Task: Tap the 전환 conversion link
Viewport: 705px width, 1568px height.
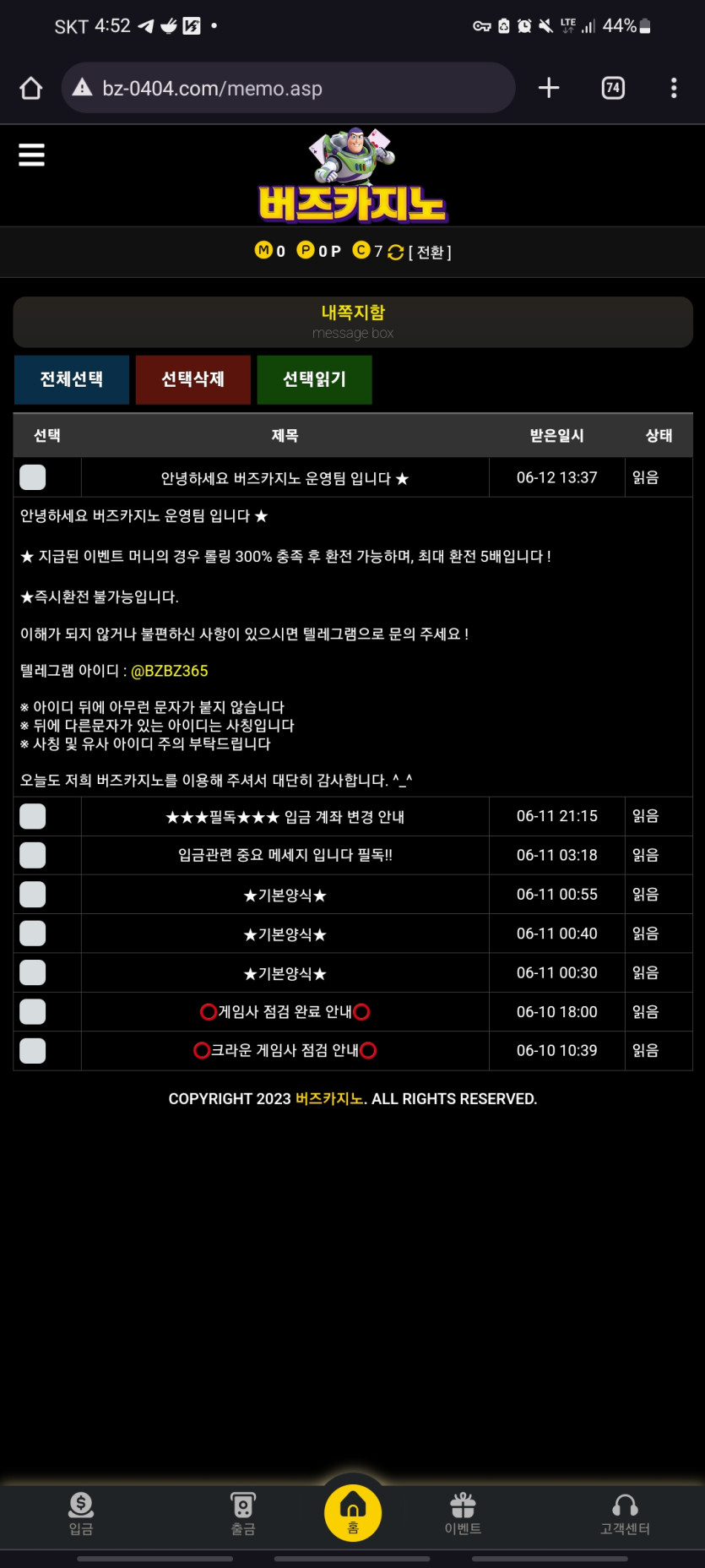Action: pos(430,252)
